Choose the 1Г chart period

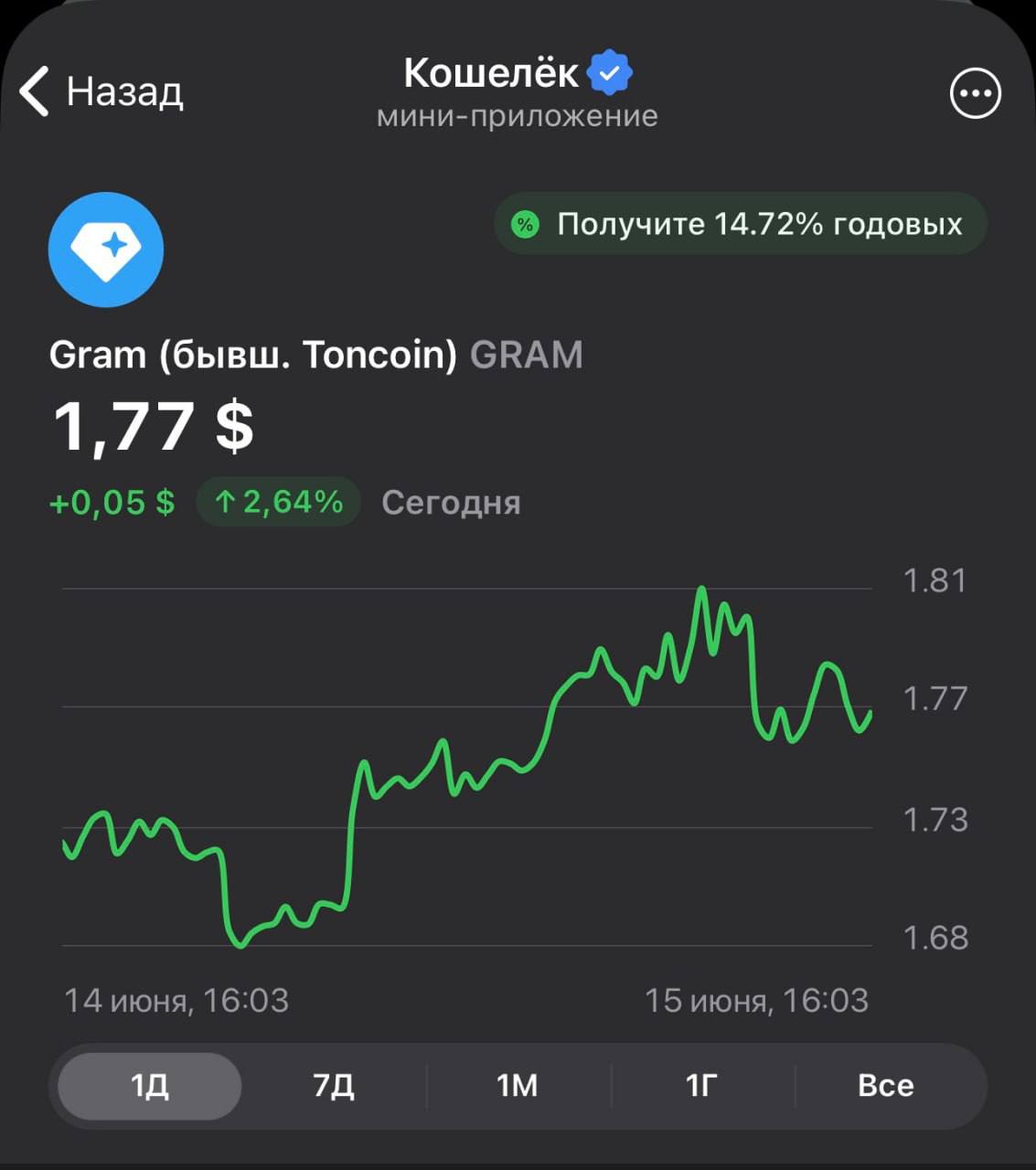(702, 1086)
